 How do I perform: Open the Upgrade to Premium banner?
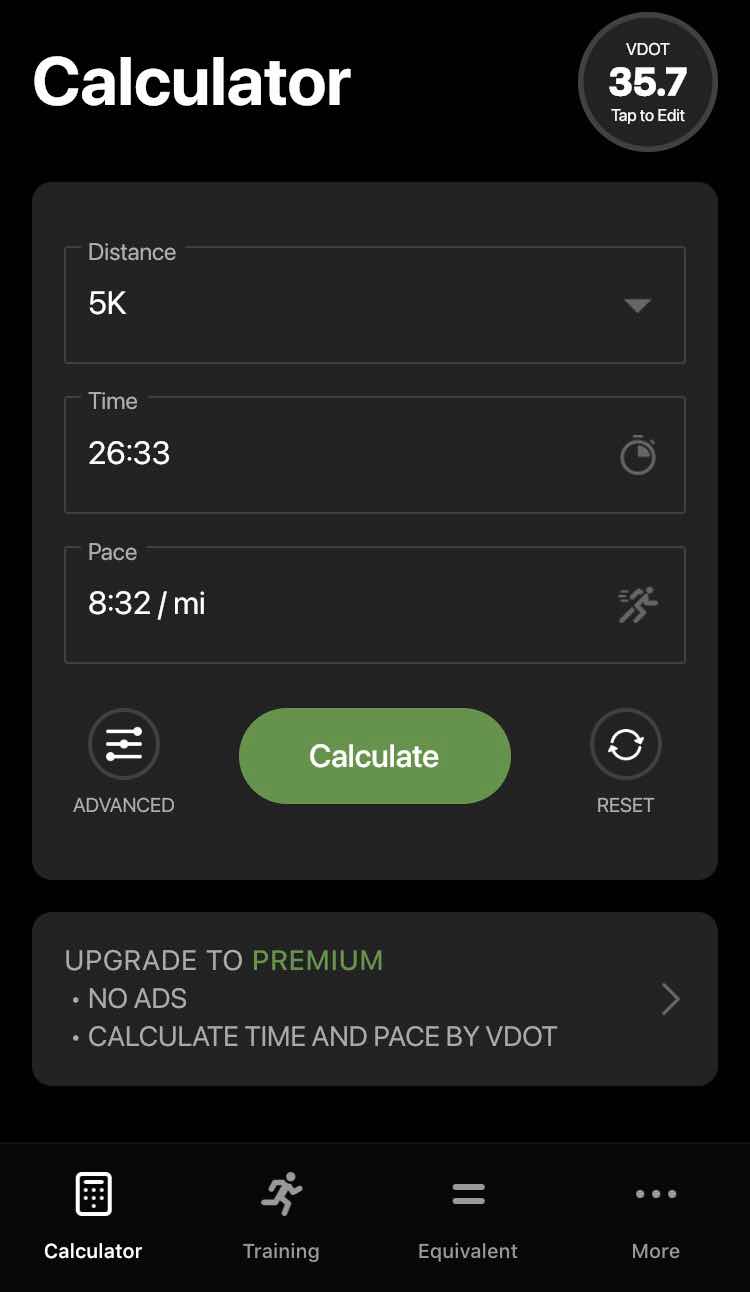[x=374, y=999]
